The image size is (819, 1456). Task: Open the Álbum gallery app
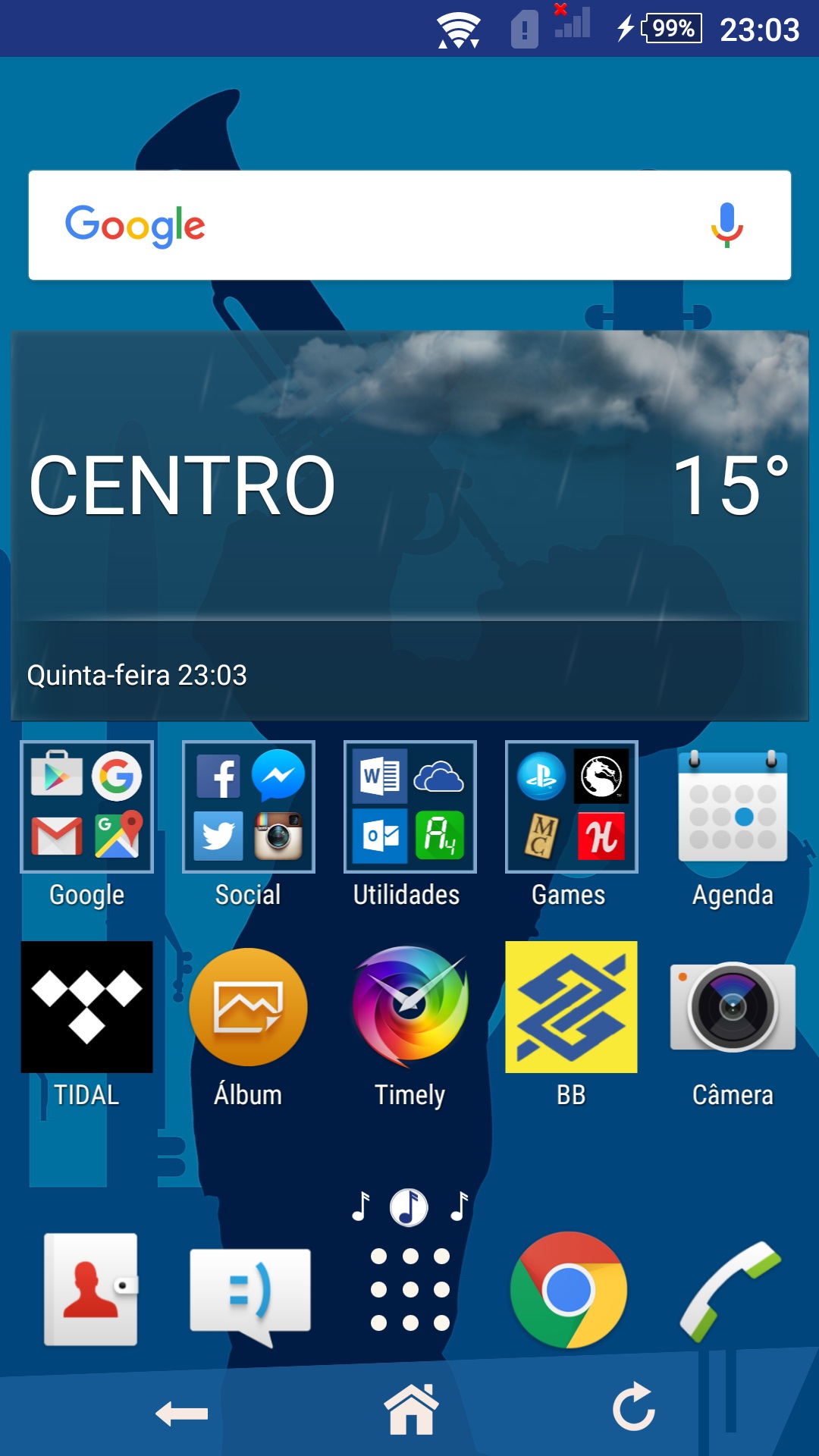pos(249,1007)
